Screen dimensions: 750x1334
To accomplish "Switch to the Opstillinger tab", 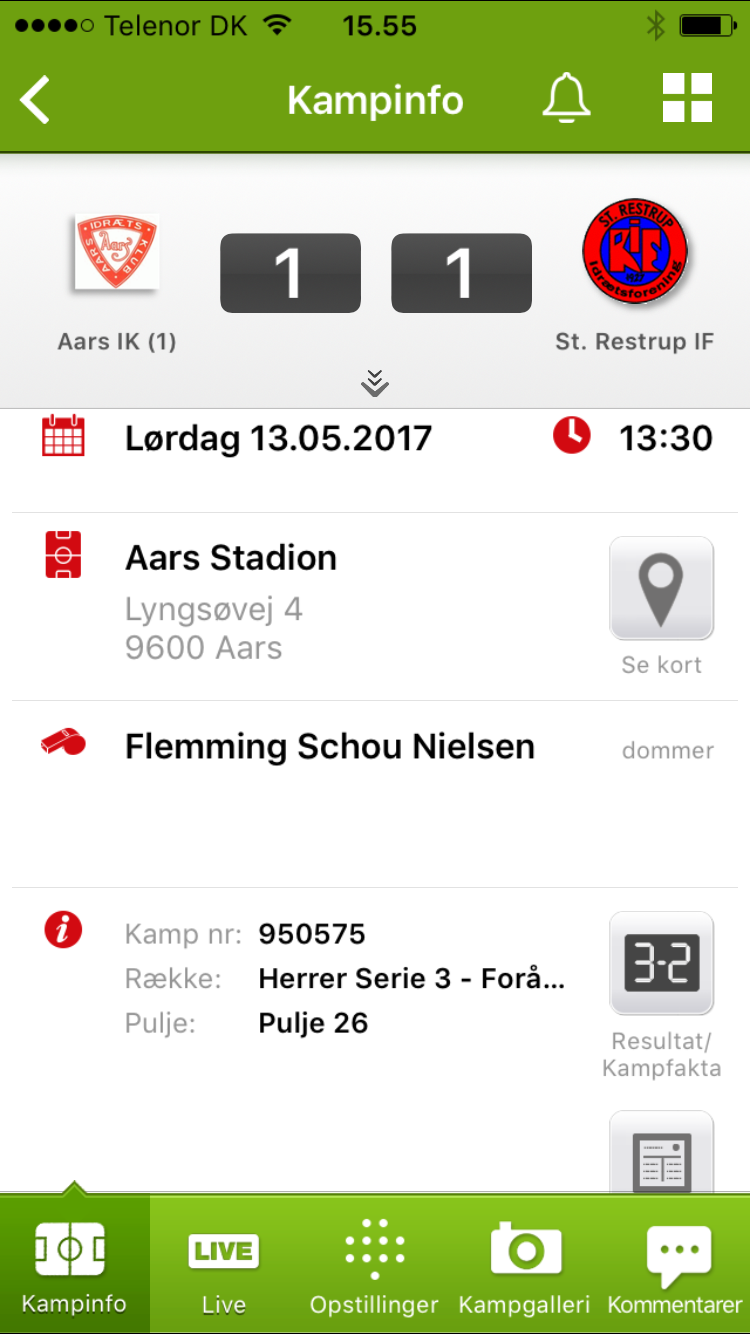I will [374, 1264].
